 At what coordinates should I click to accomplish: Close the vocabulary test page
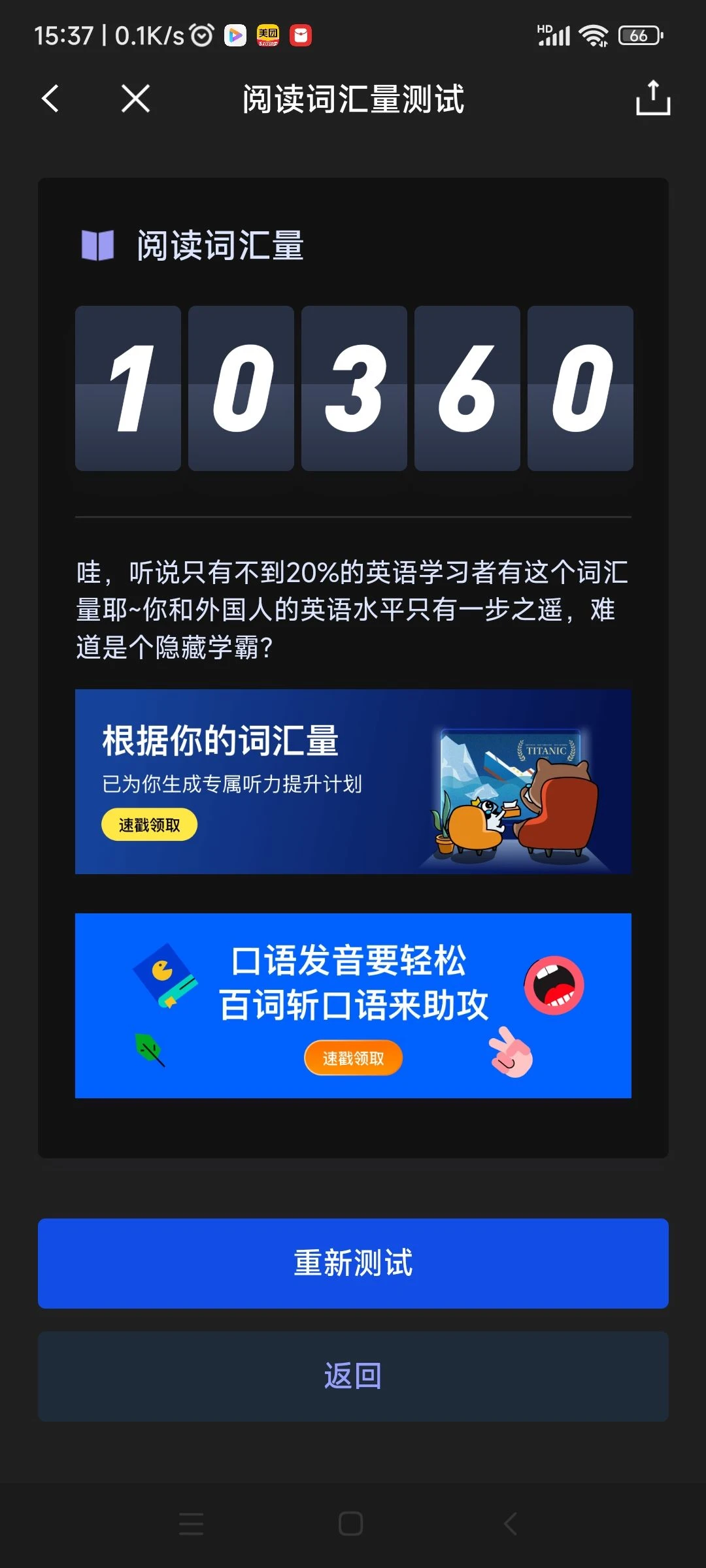(135, 99)
